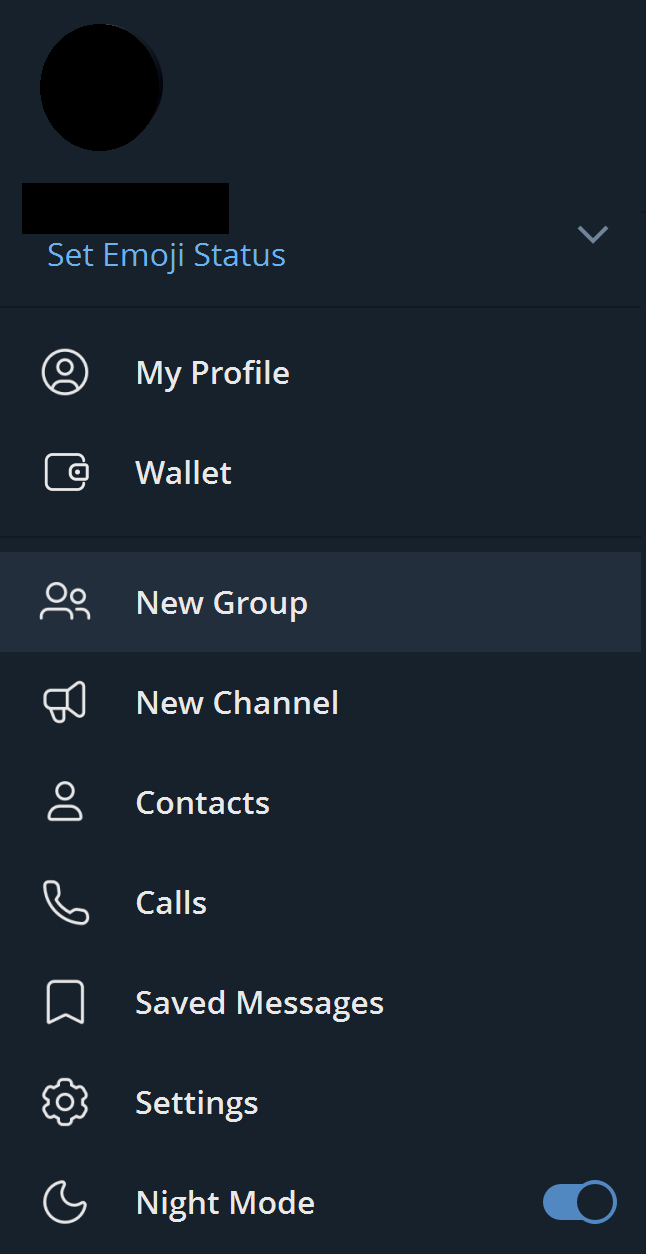This screenshot has width=646, height=1254.
Task: Tap the profile avatar picture
Action: (101, 88)
